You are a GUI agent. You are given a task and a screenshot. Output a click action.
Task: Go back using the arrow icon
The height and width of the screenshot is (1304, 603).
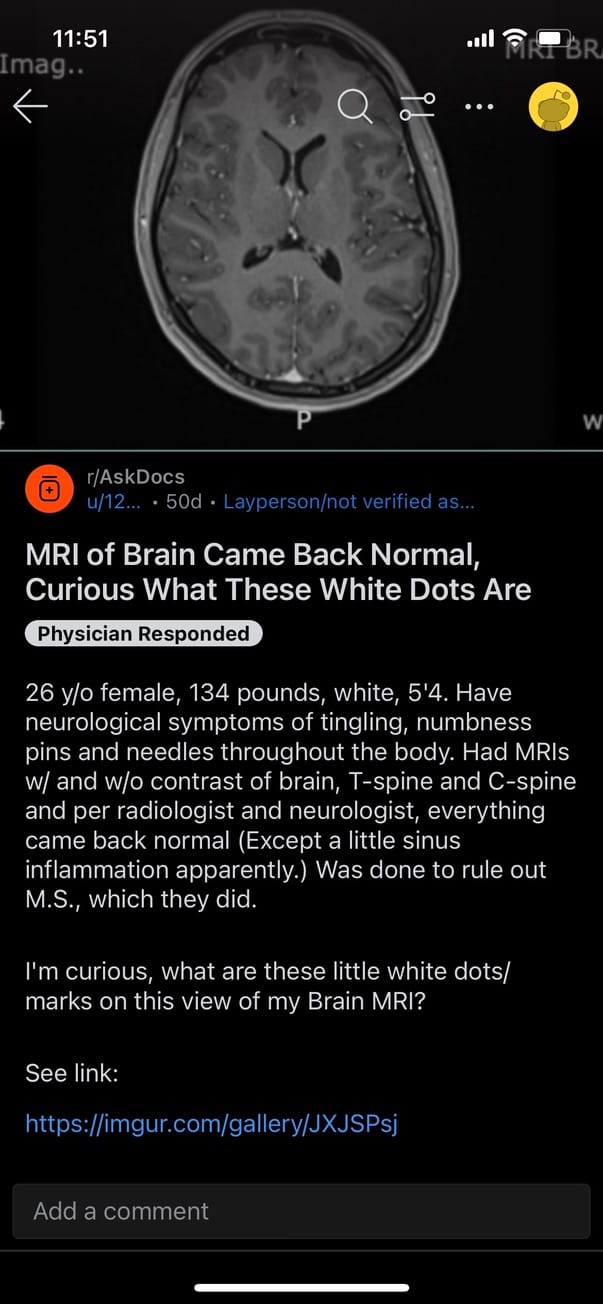click(31, 107)
